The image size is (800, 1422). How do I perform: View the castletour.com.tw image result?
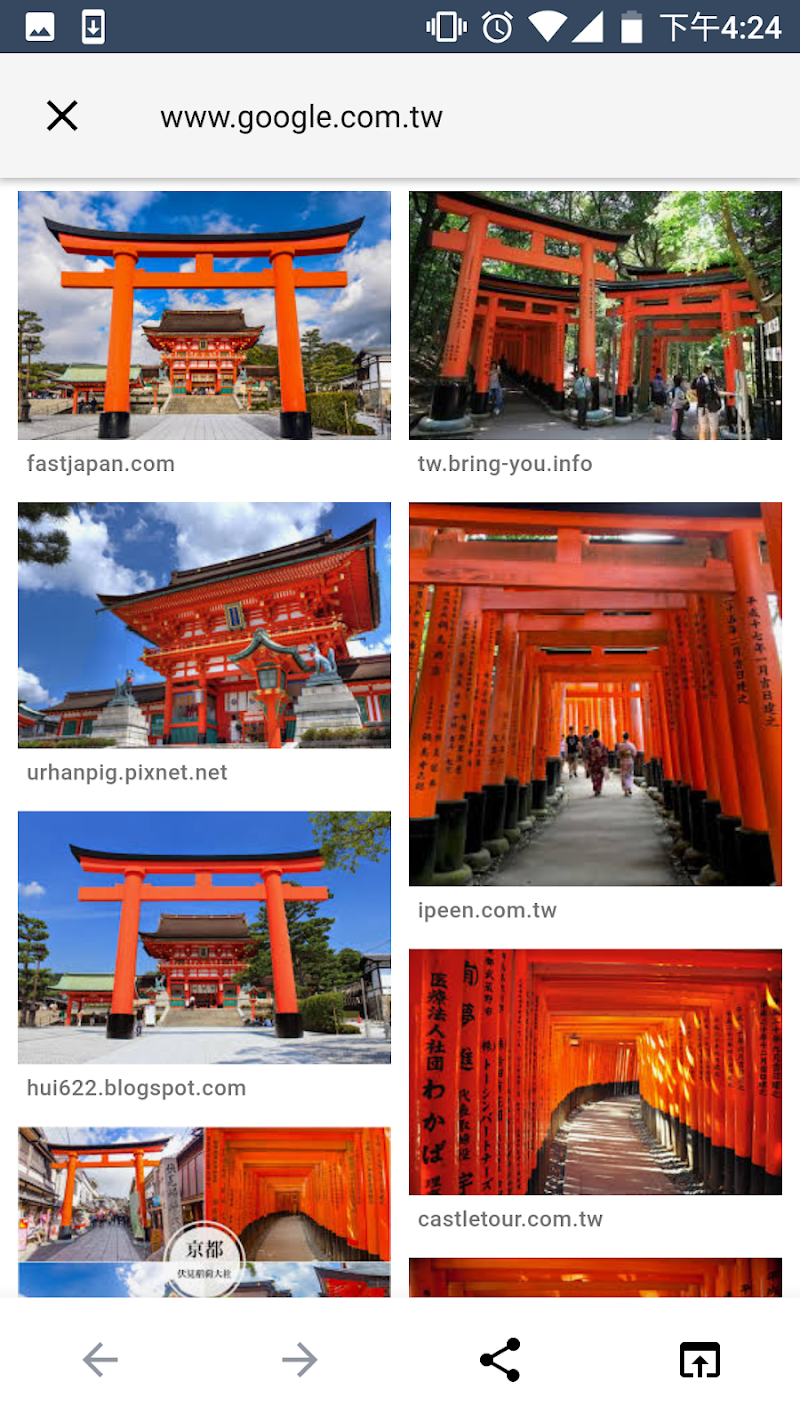click(x=595, y=1071)
